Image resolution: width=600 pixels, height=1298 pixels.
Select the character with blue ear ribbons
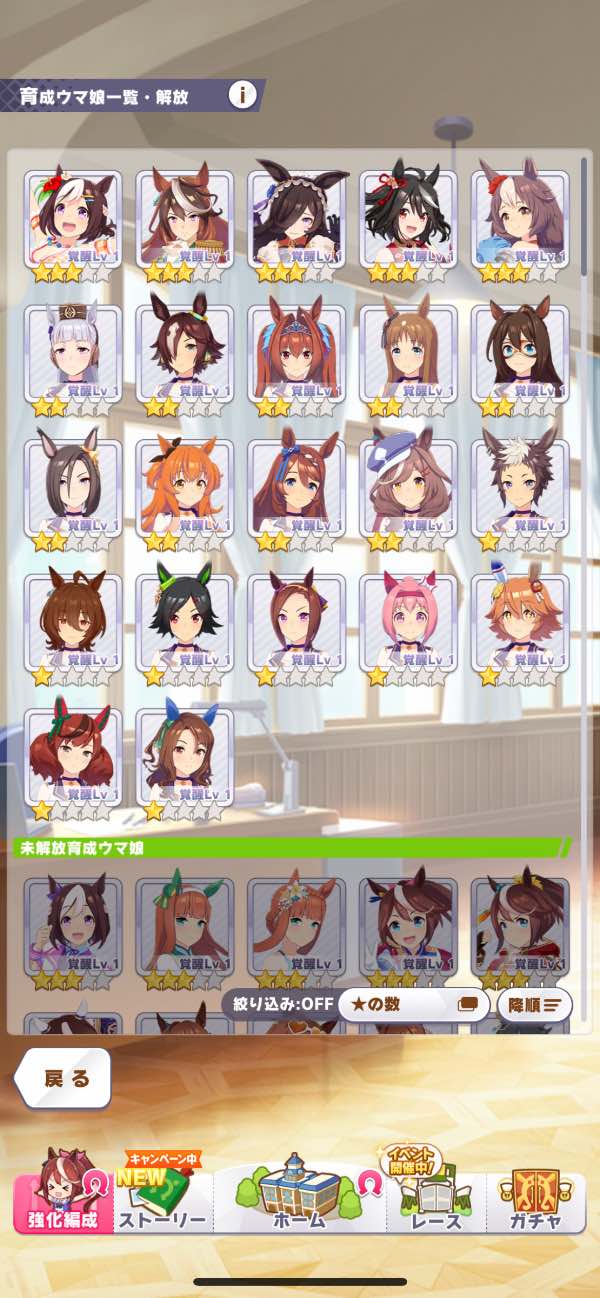tap(185, 758)
